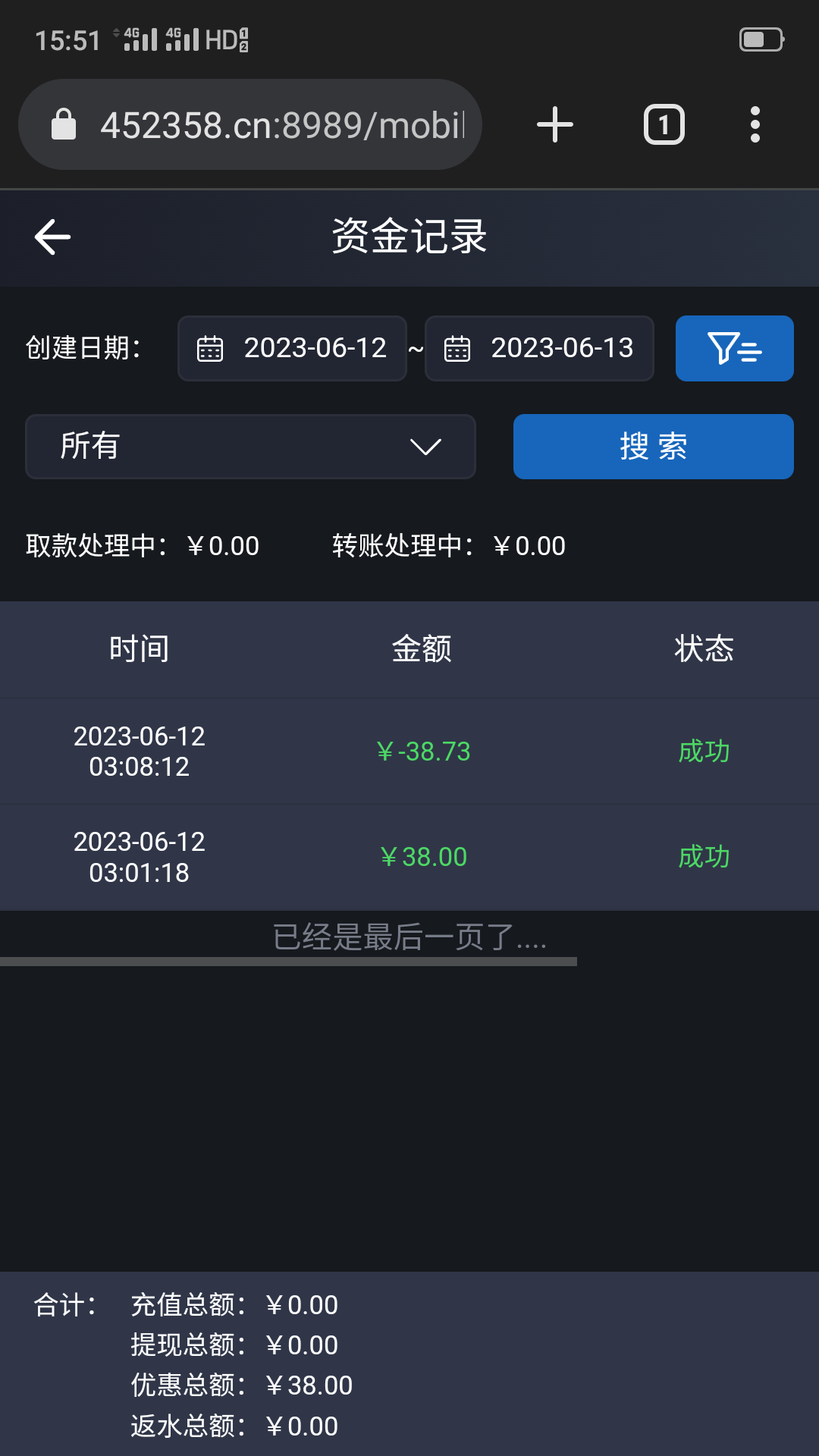The image size is (819, 1456).
Task: Open the browser overflow menu
Action: (755, 125)
